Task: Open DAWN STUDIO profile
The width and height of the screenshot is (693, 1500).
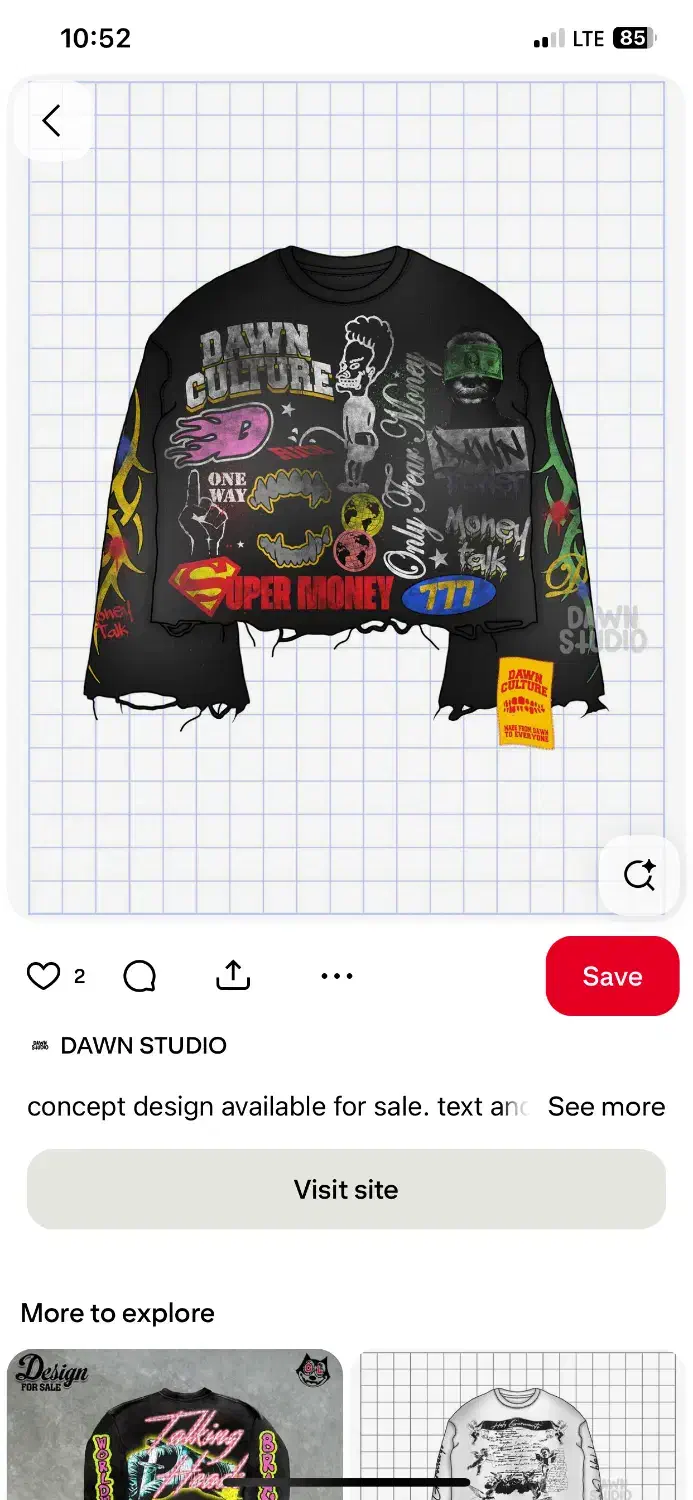Action: point(143,1045)
